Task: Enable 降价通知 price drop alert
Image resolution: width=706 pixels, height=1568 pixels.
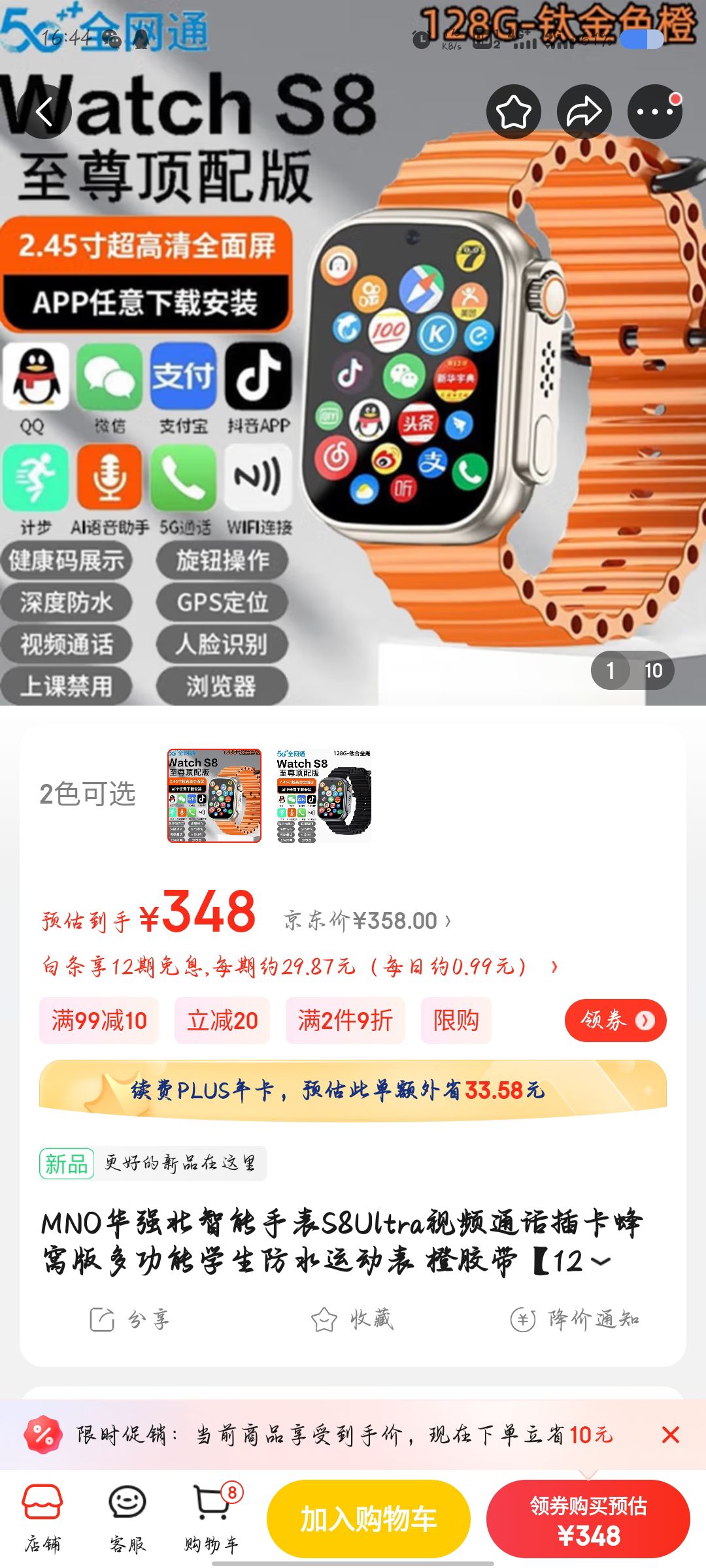Action: point(575,1319)
